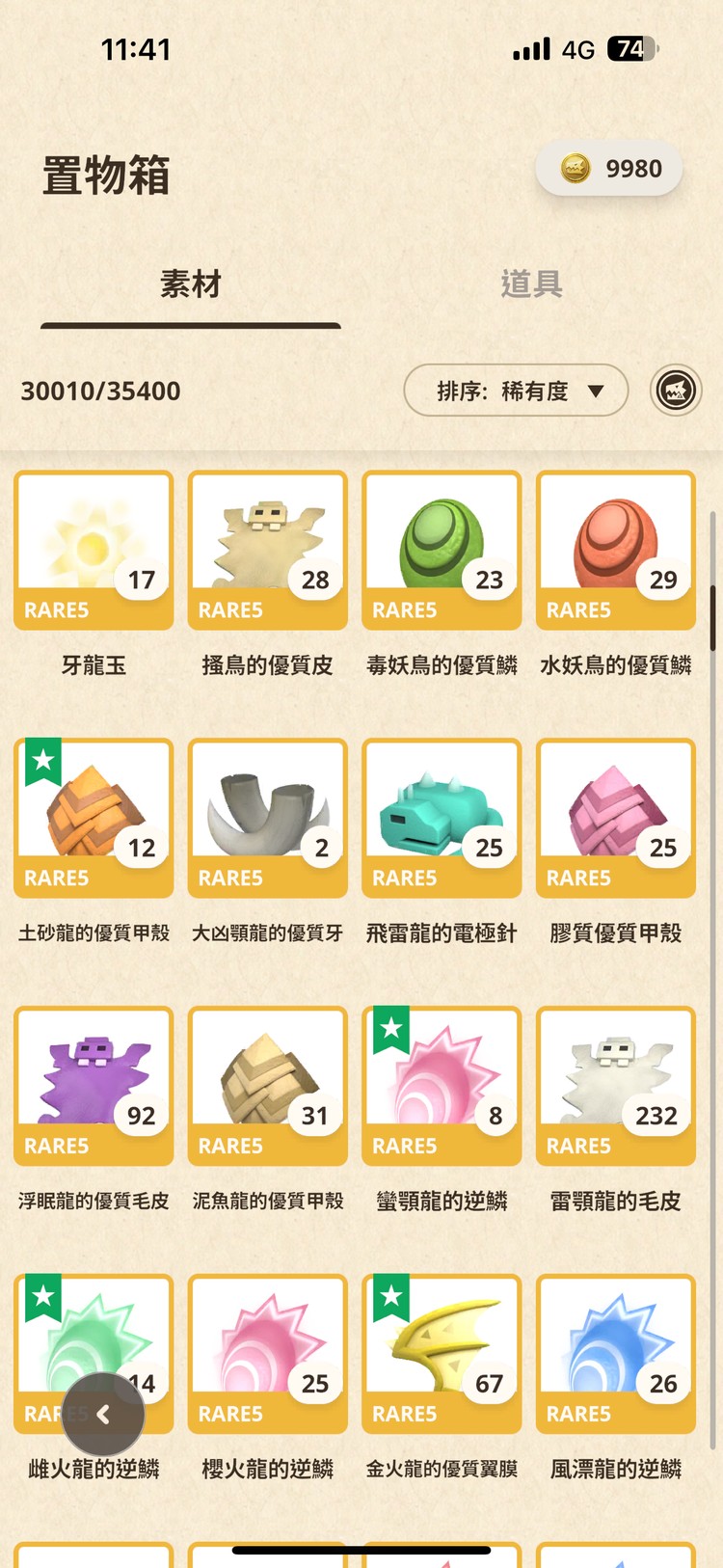Tap the monster filter icon beside the sort dropdown

[x=676, y=391]
